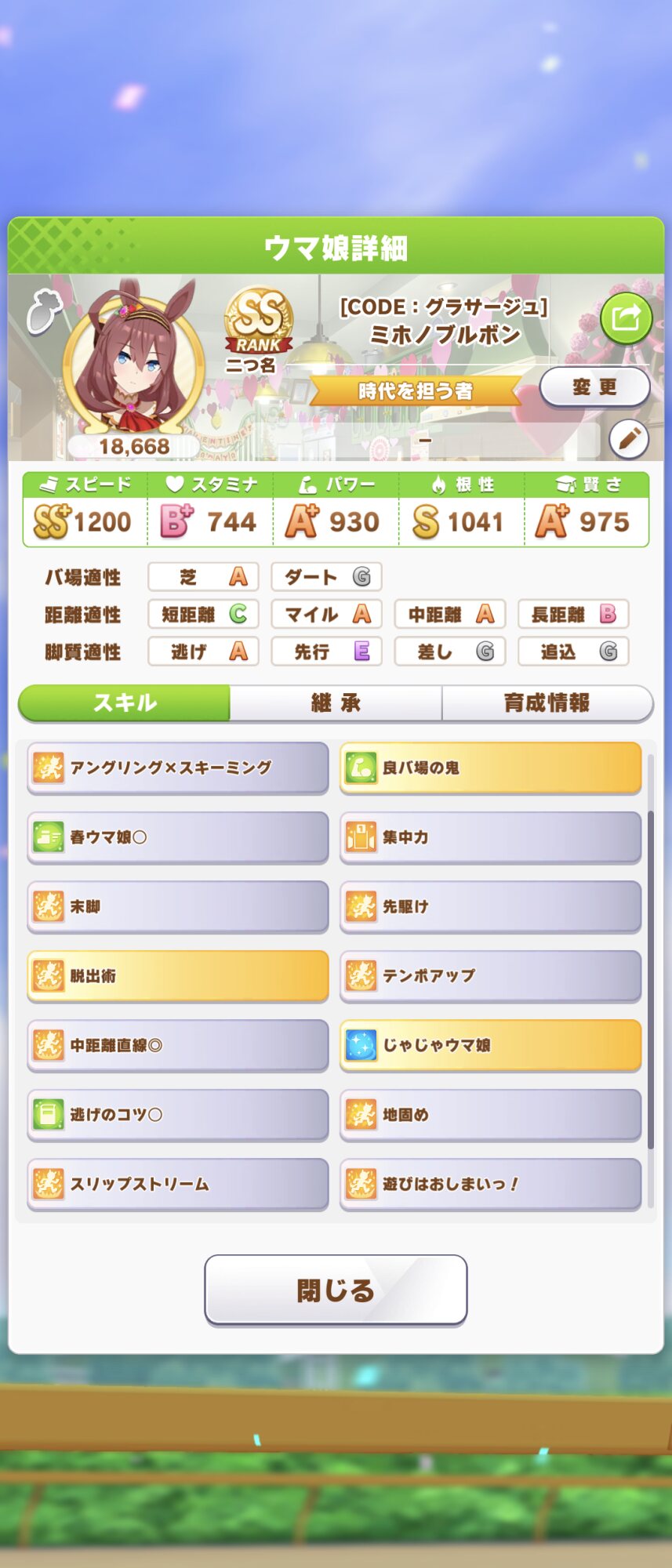Switch to the 継承 tab
Image resolution: width=672 pixels, height=1568 pixels.
pos(336,702)
